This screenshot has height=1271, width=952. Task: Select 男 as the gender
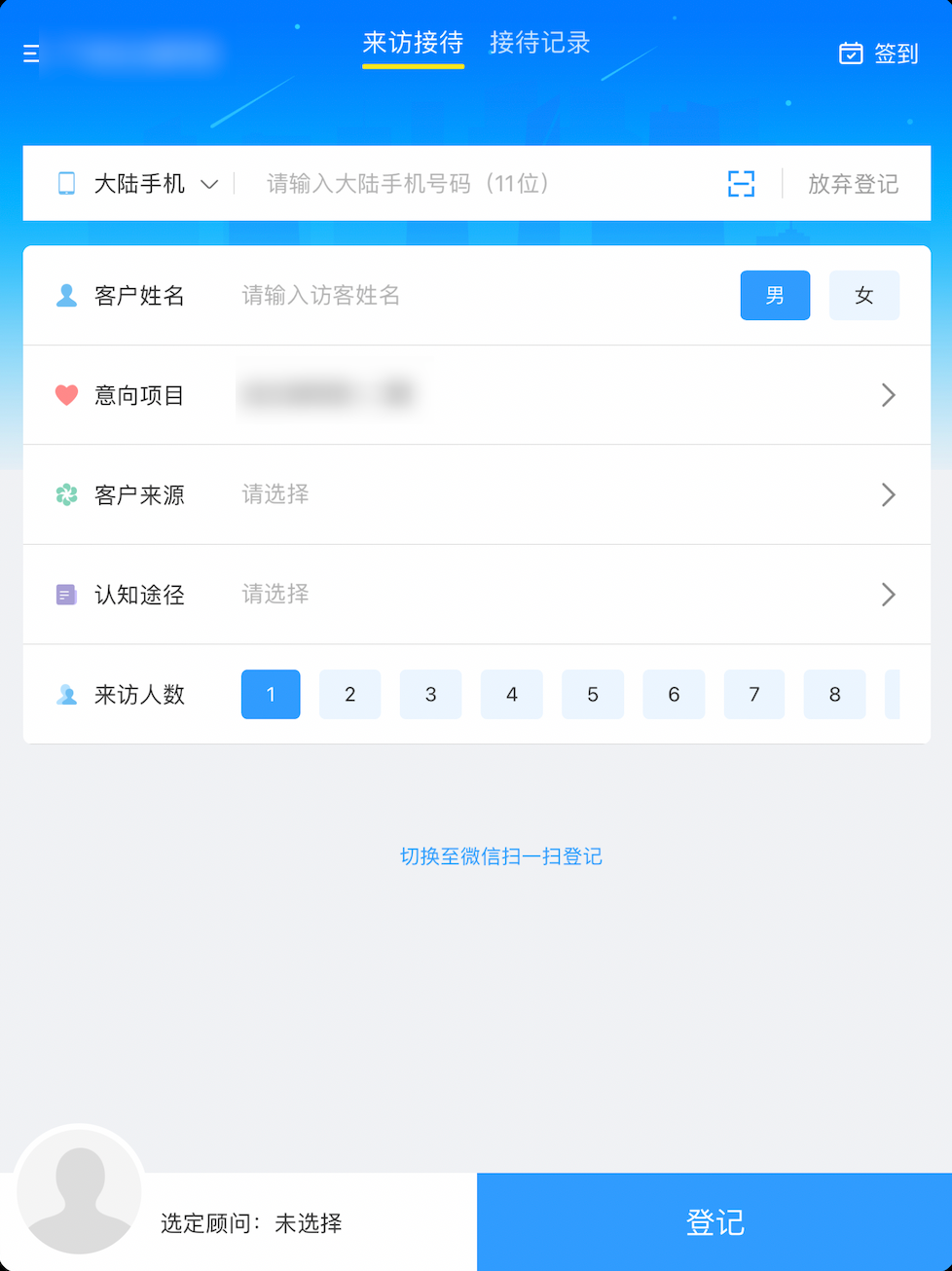tap(775, 296)
